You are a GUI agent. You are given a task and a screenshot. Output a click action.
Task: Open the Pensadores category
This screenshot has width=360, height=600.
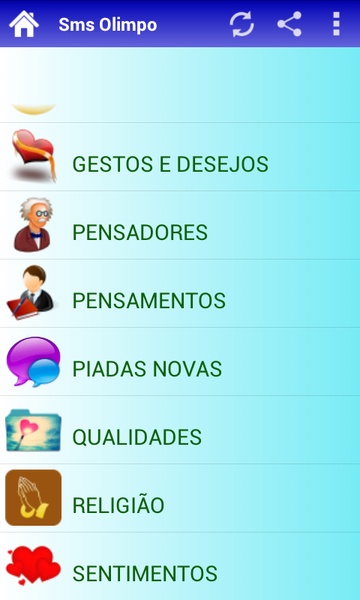180,225
